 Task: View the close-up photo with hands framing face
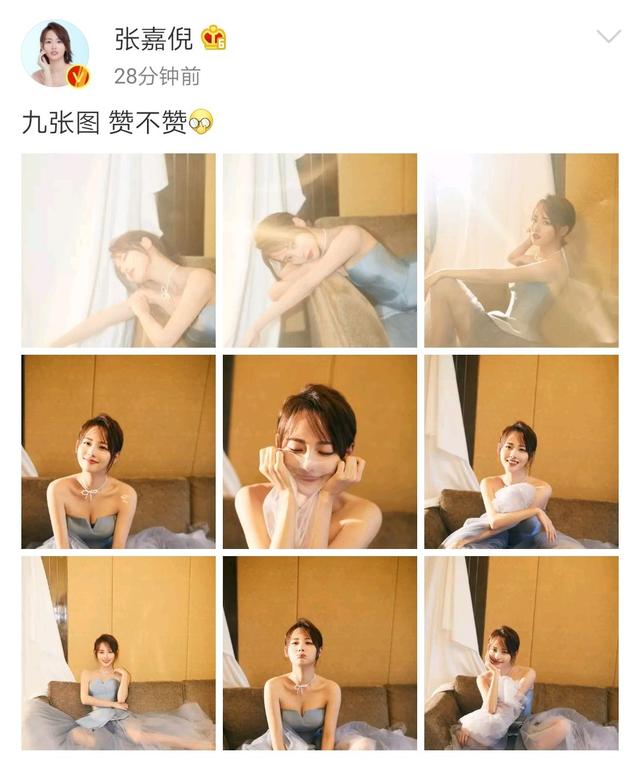pyautogui.click(x=320, y=451)
